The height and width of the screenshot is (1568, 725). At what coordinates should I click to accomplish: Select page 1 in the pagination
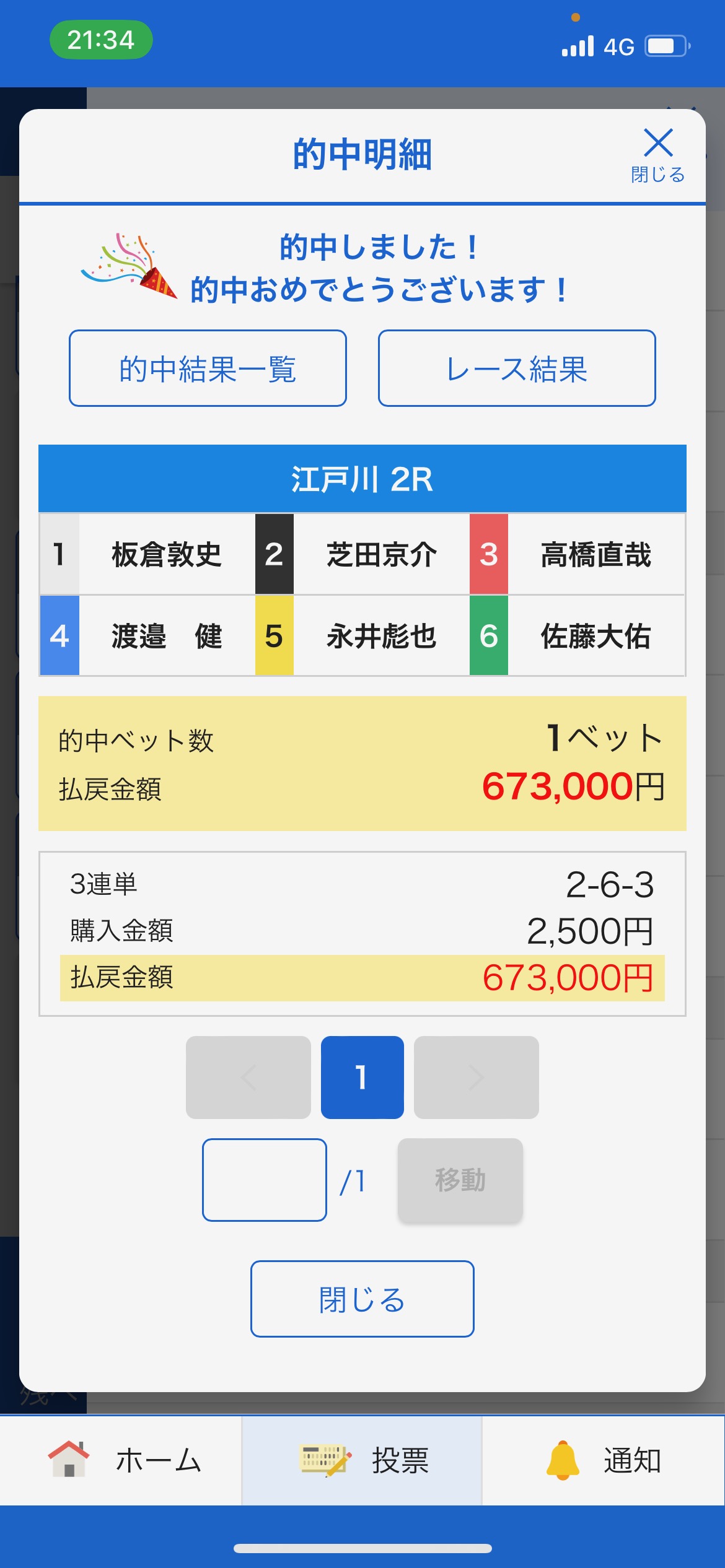coord(362,1078)
